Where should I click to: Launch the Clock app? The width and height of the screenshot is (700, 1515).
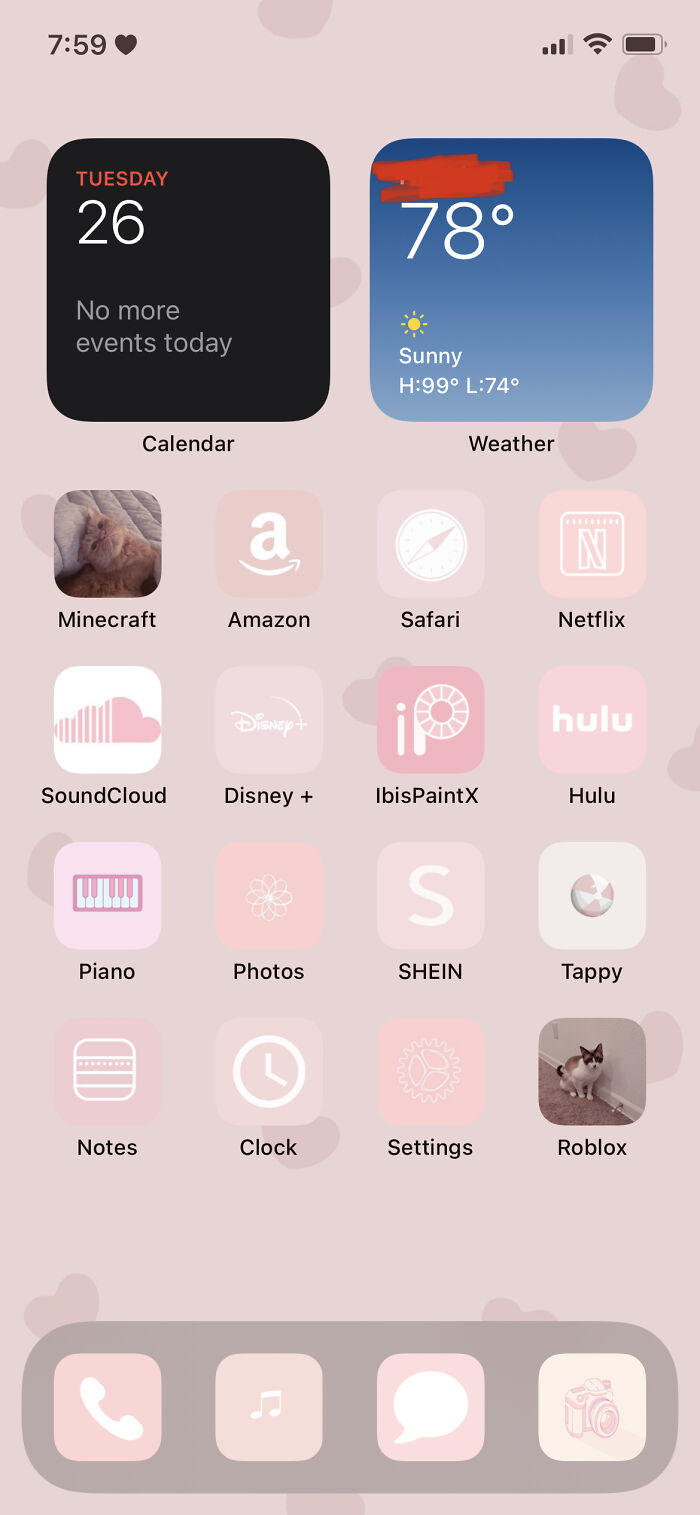[x=269, y=1072]
